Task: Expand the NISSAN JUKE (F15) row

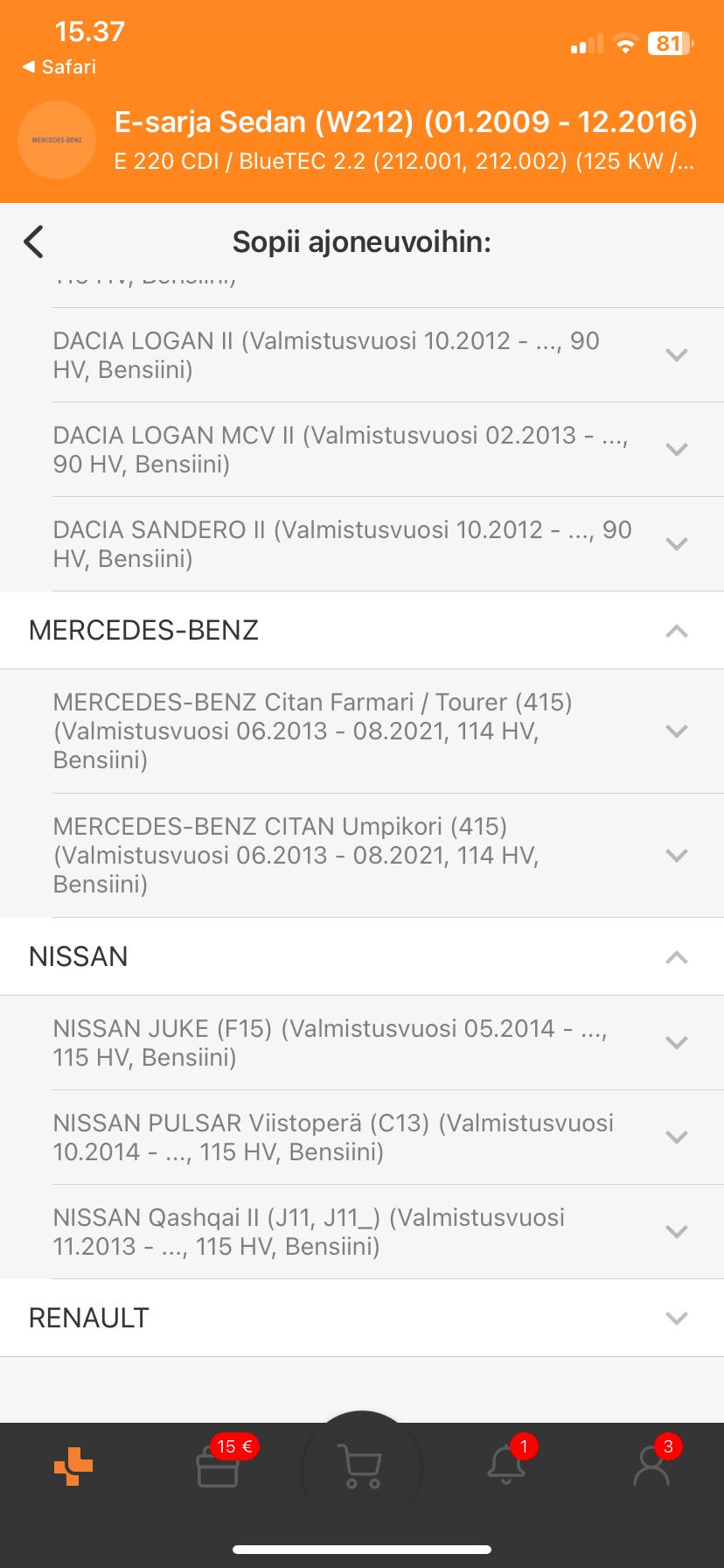Action: (676, 1043)
